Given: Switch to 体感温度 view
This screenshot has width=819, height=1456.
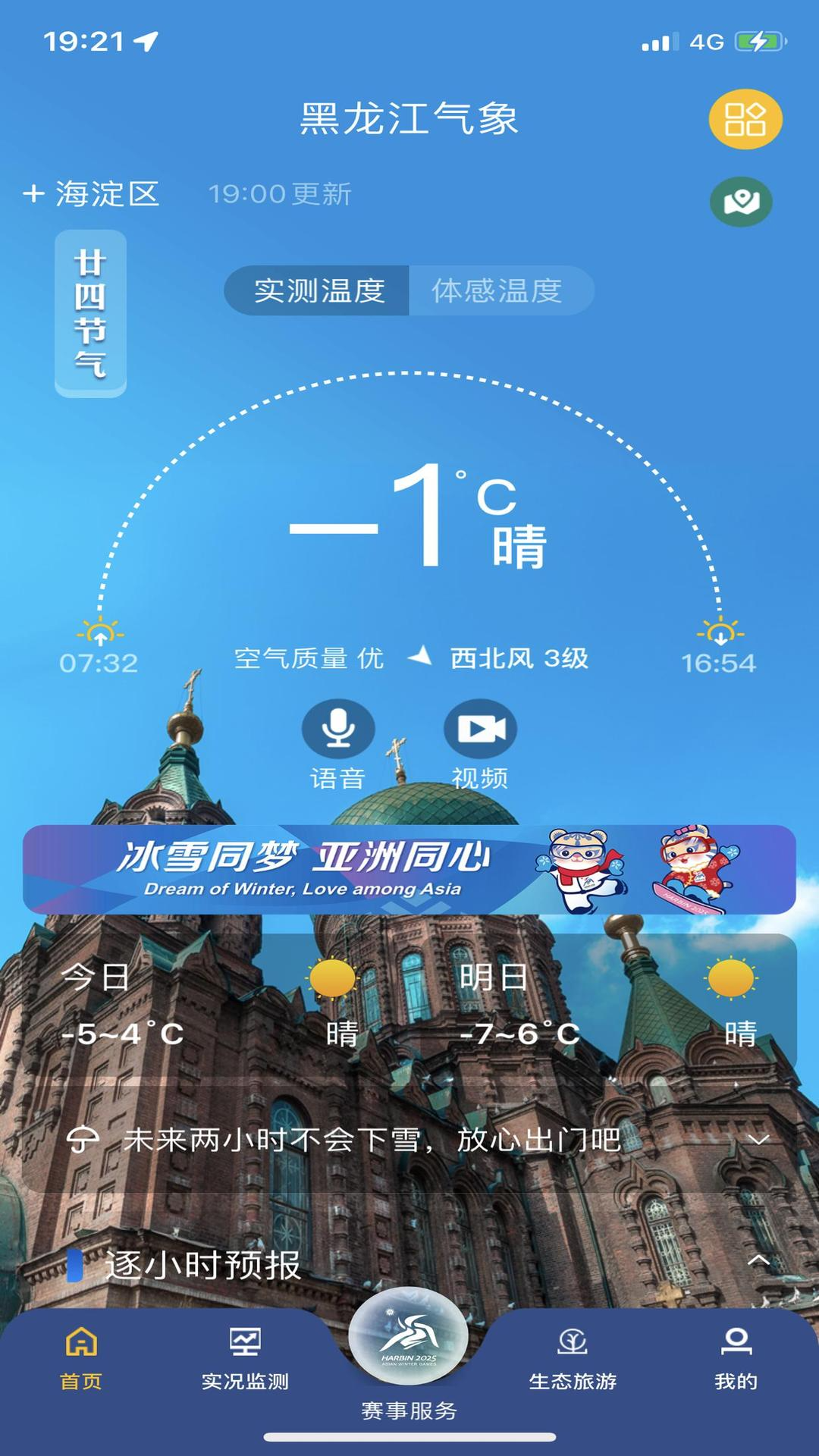Looking at the screenshot, I should coord(498,290).
